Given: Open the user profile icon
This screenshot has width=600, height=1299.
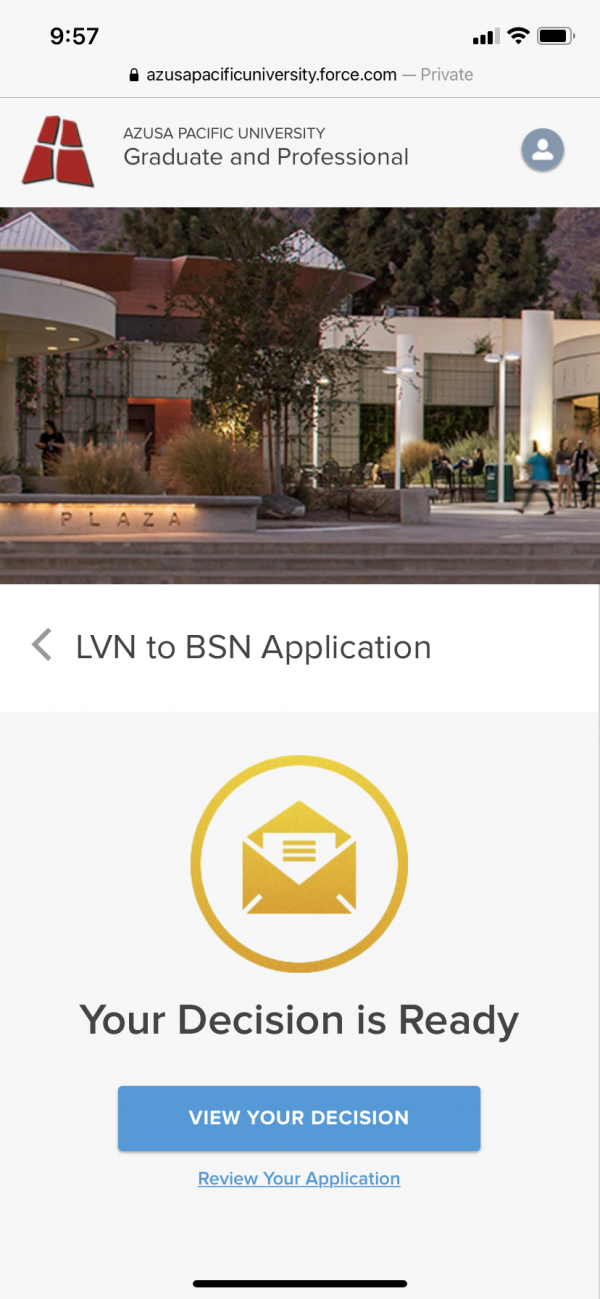Looking at the screenshot, I should coord(542,150).
